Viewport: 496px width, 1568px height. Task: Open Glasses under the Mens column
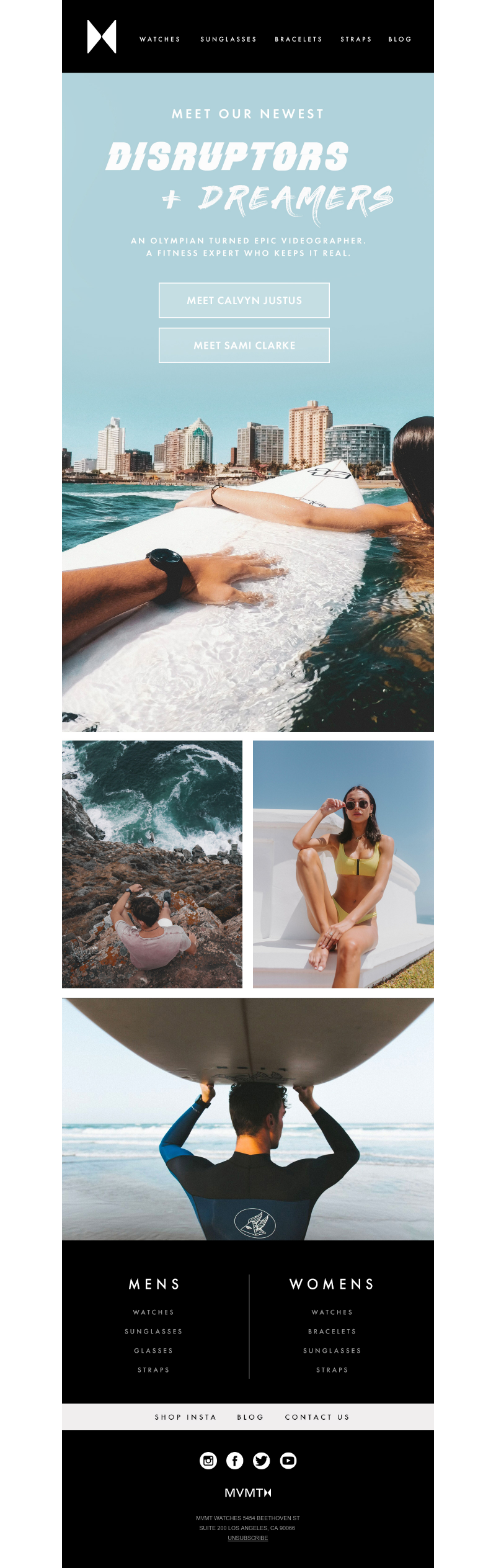[154, 1351]
